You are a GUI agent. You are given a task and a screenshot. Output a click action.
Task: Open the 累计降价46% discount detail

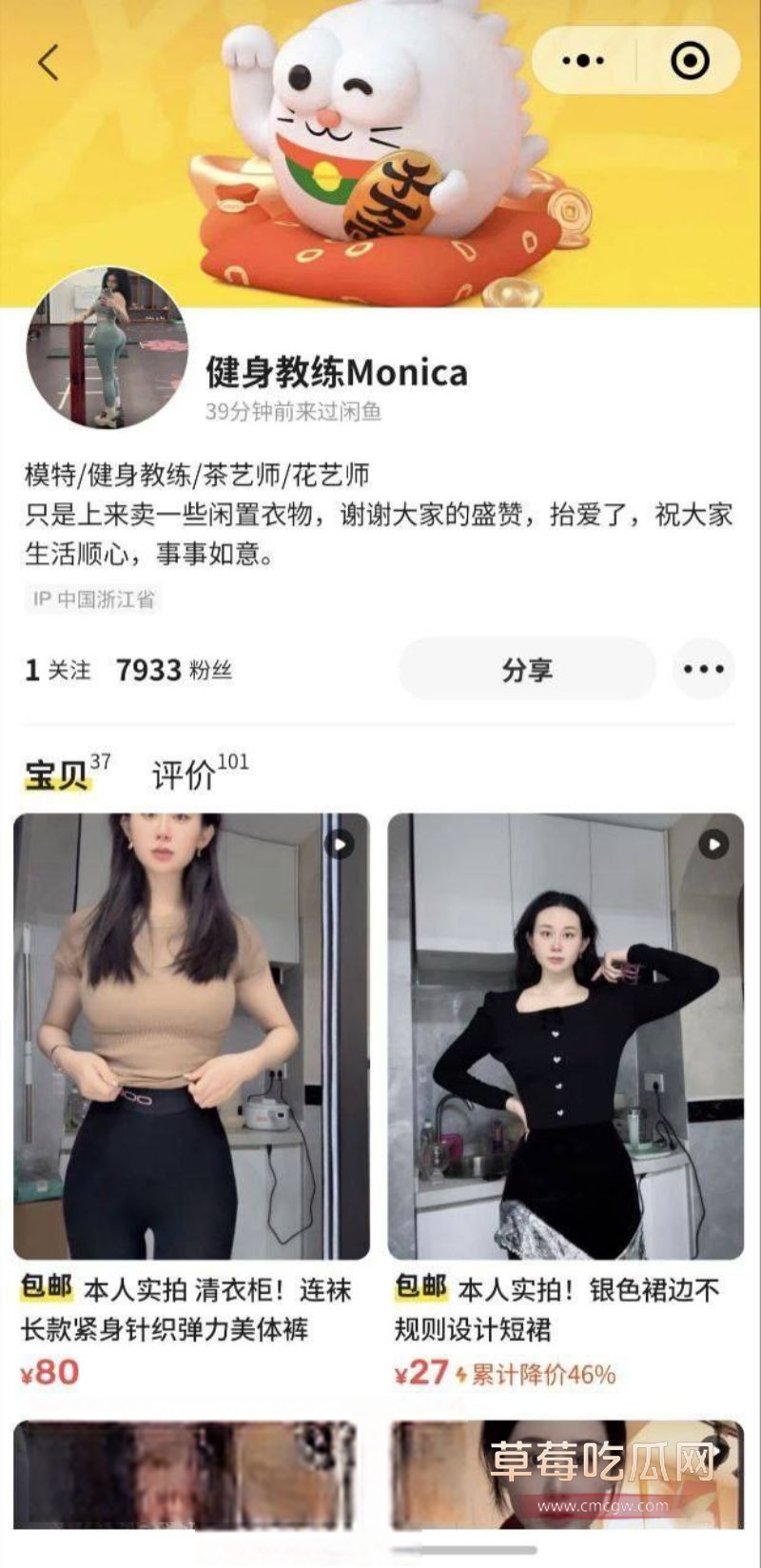pos(541,1373)
